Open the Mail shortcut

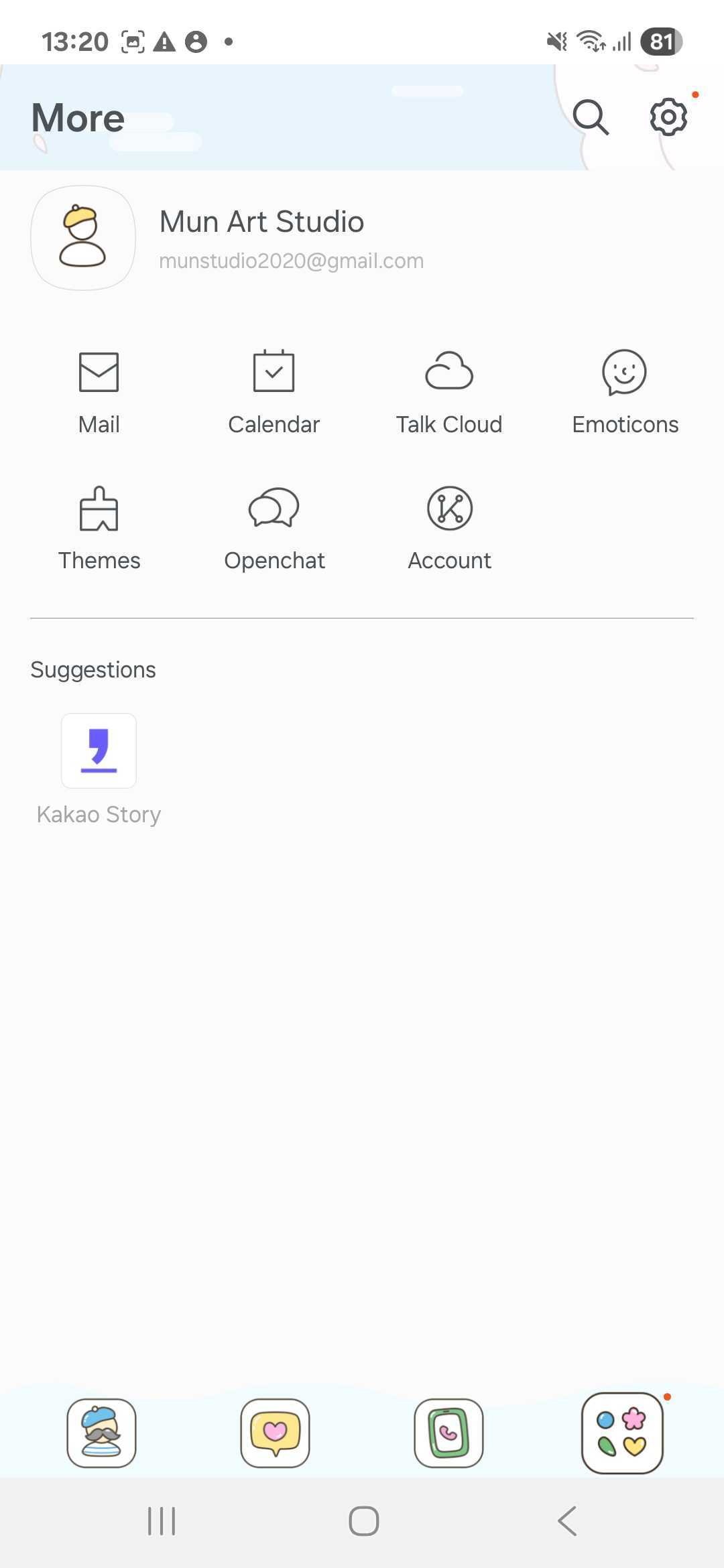(x=99, y=391)
